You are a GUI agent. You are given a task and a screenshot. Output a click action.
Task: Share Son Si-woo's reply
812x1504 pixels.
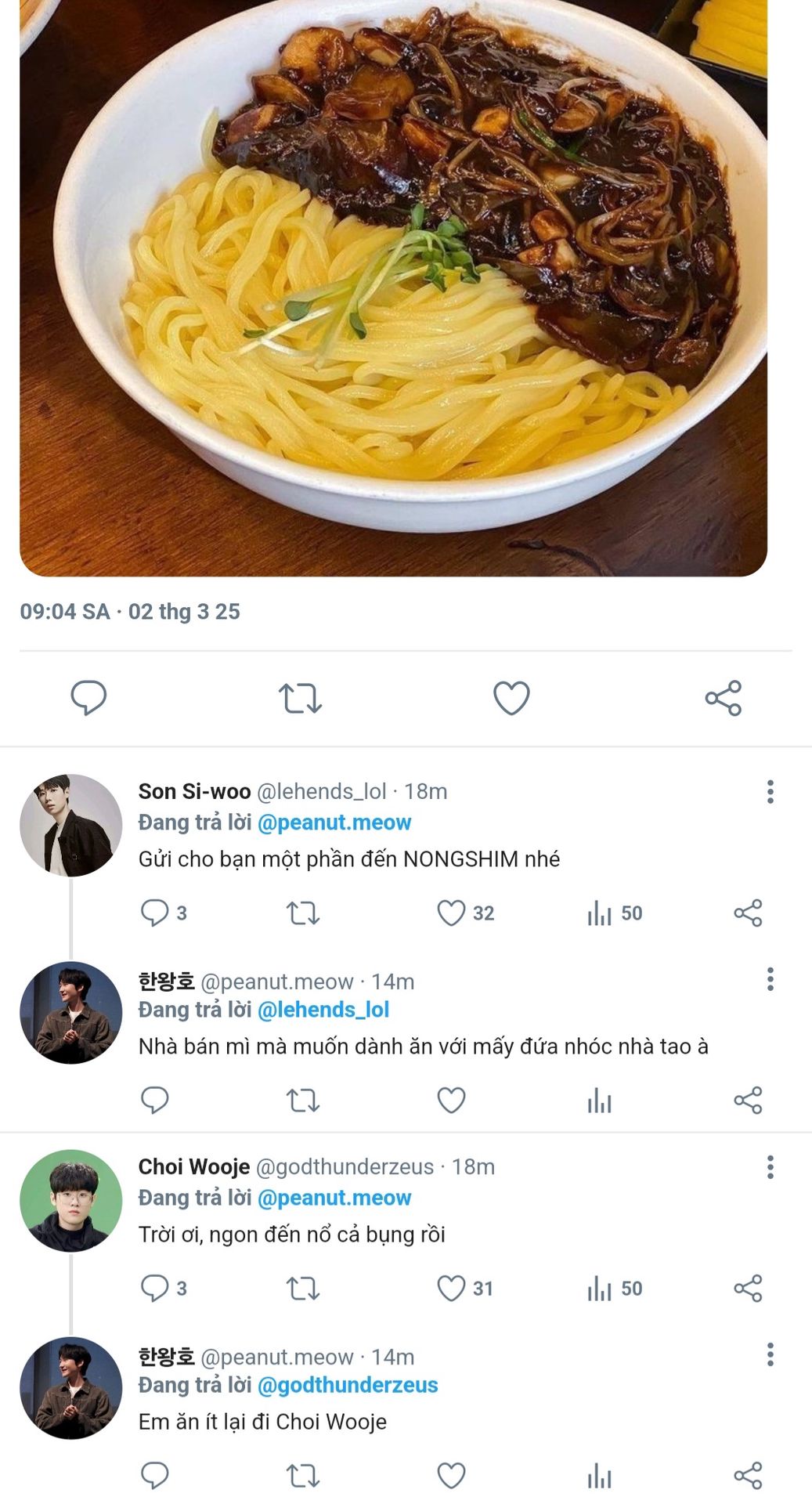click(x=748, y=913)
